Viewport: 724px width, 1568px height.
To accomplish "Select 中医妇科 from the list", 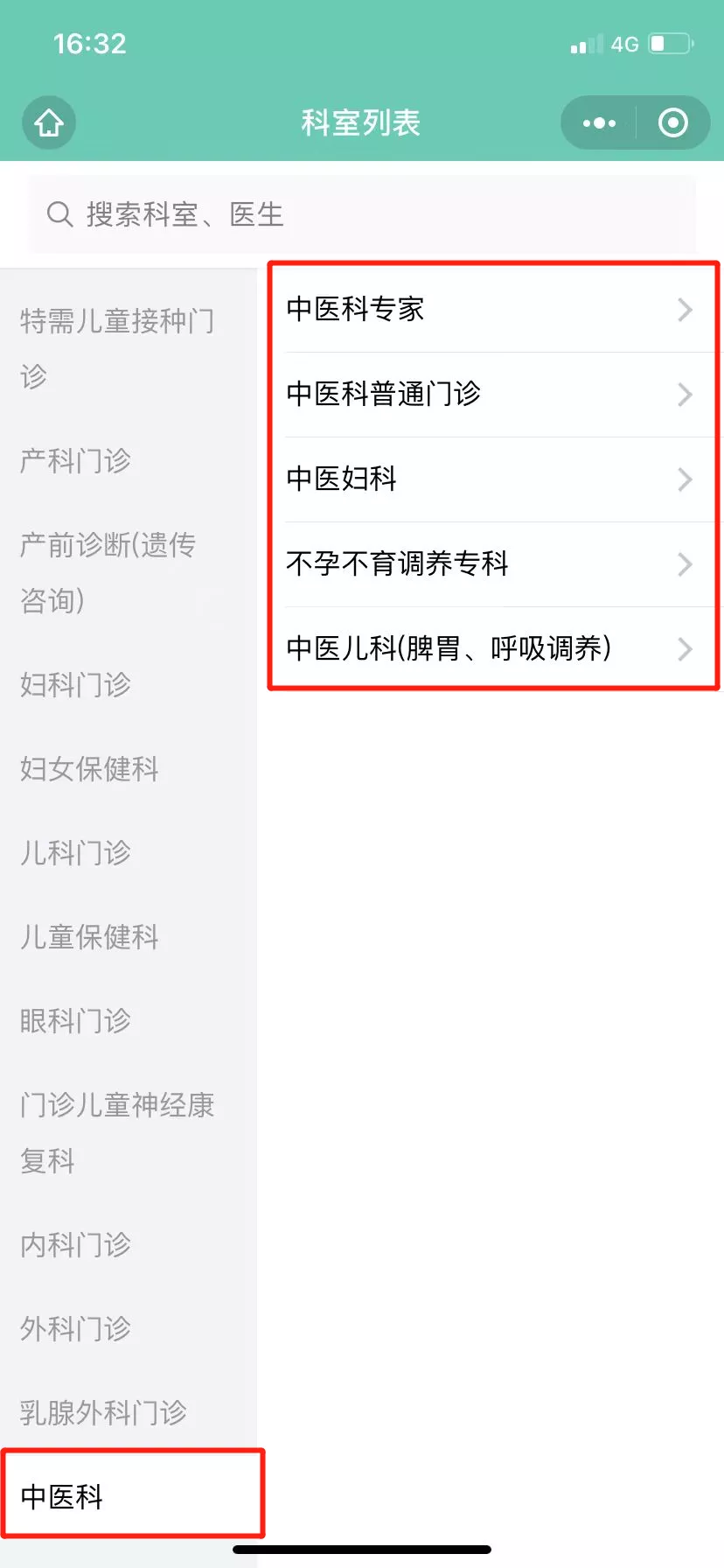I will (490, 479).
